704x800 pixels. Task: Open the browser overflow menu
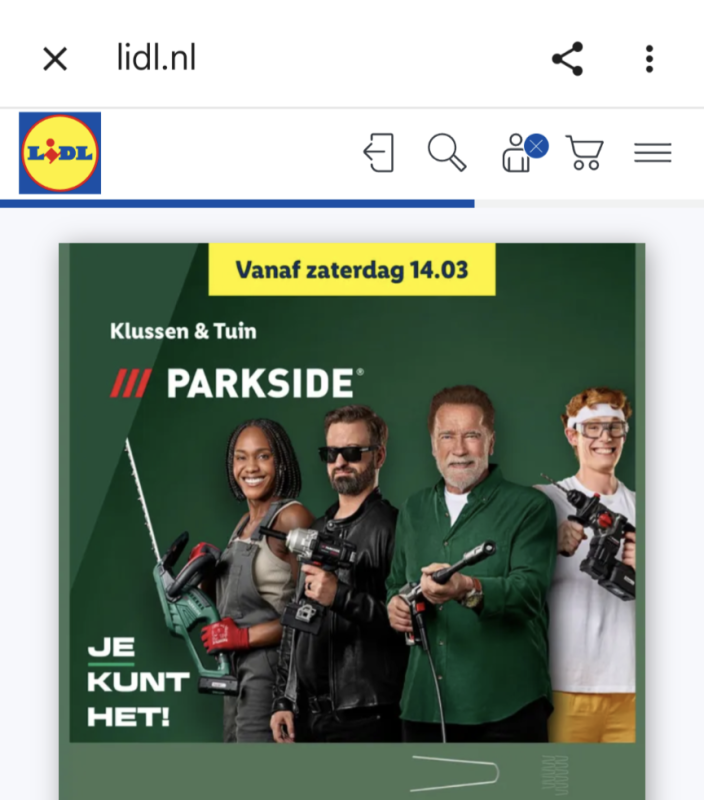[x=649, y=59]
